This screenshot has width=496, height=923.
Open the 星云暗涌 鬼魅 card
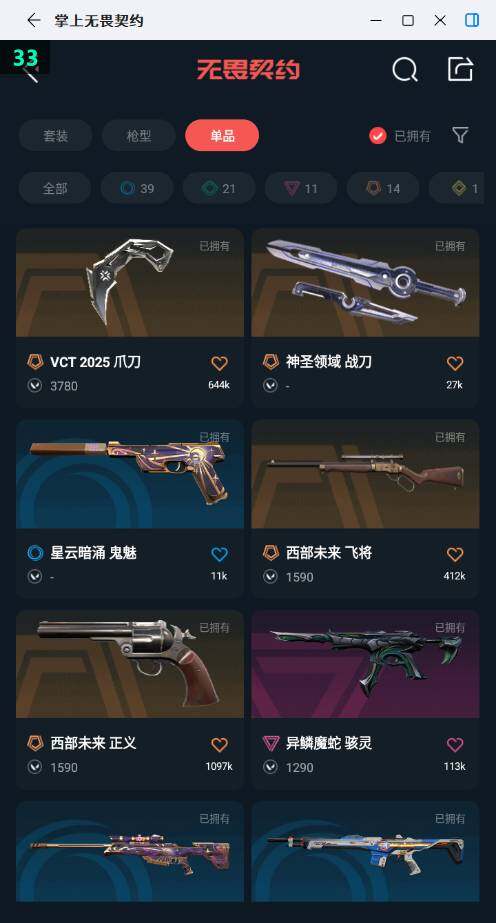pyautogui.click(x=130, y=509)
